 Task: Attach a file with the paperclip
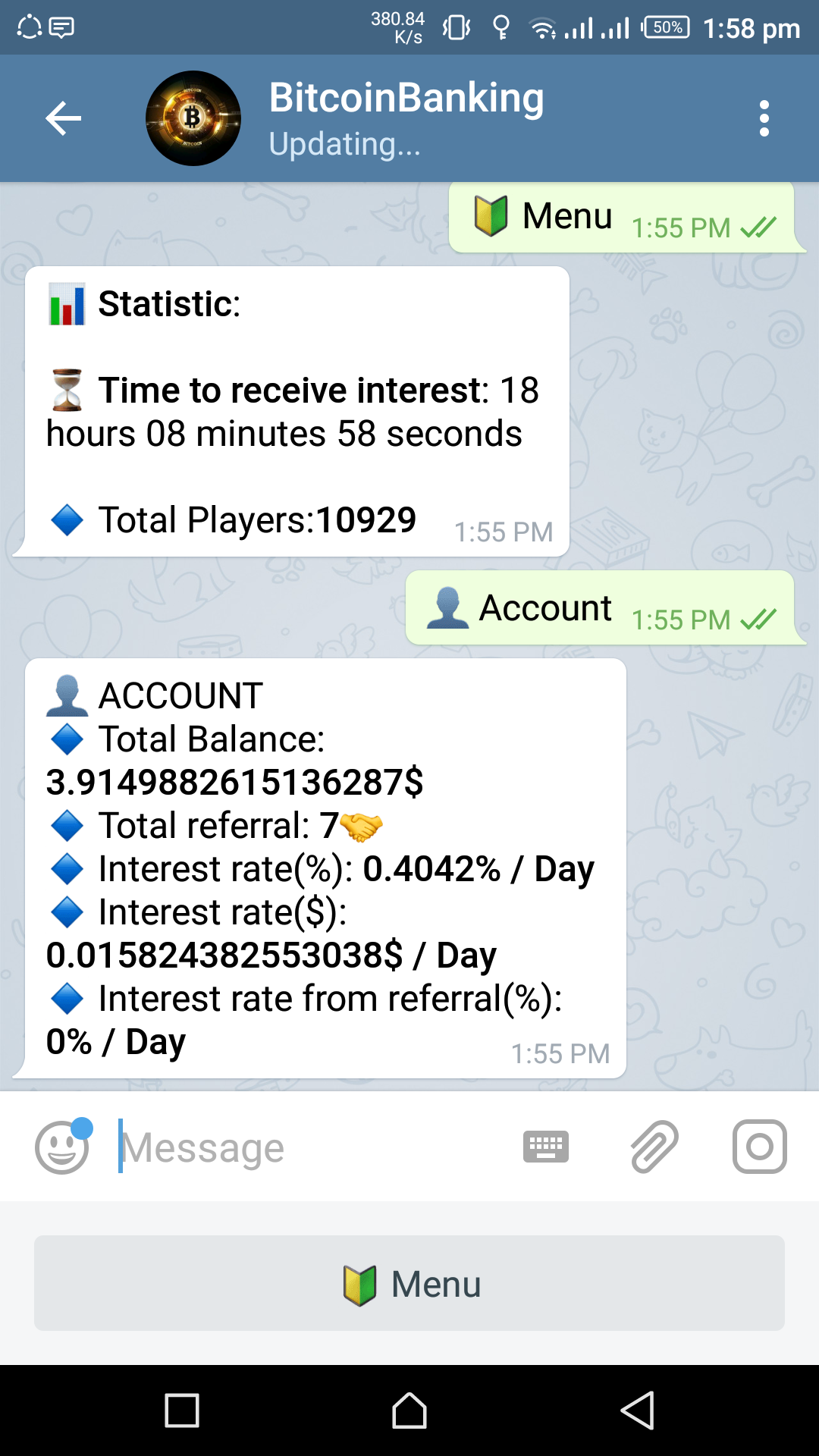coord(654,1147)
